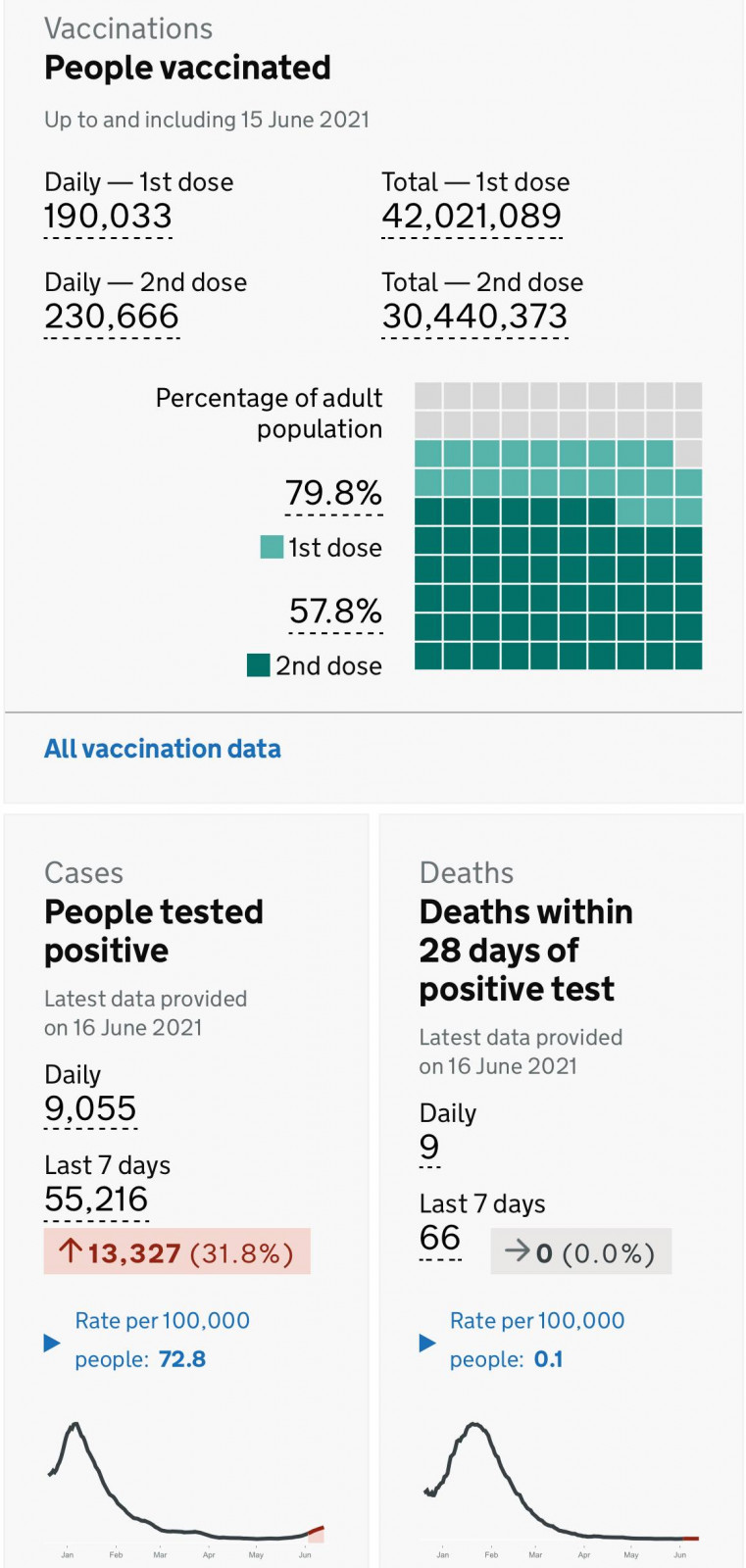Tap the dotted-underlined daily cases value 9,055
Screen dimensions: 746x1568
pyautogui.click(x=90, y=1109)
